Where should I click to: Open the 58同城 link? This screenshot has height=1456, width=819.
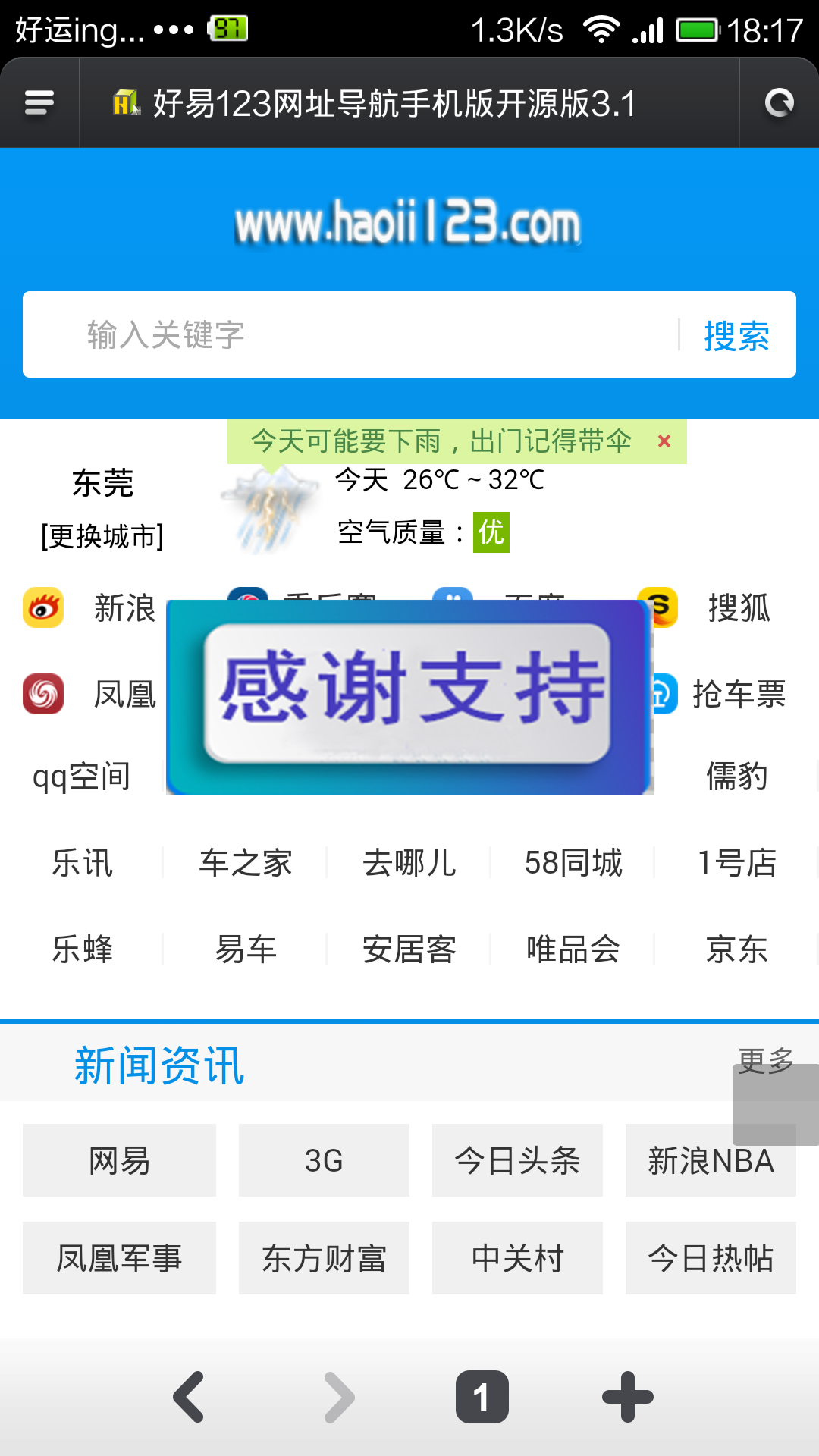point(573,863)
